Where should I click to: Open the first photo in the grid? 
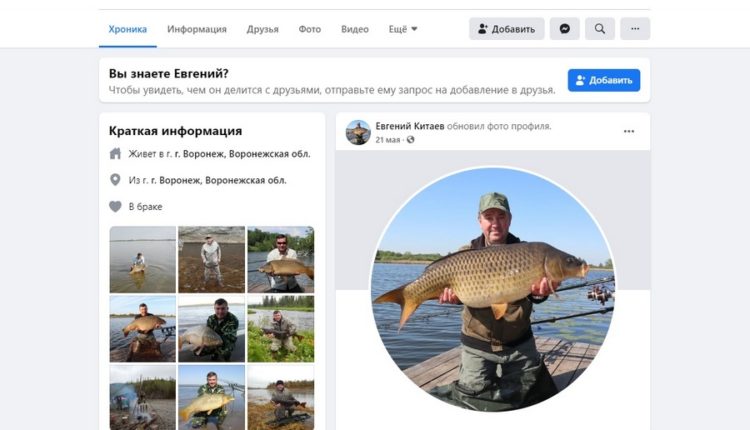[x=143, y=259]
